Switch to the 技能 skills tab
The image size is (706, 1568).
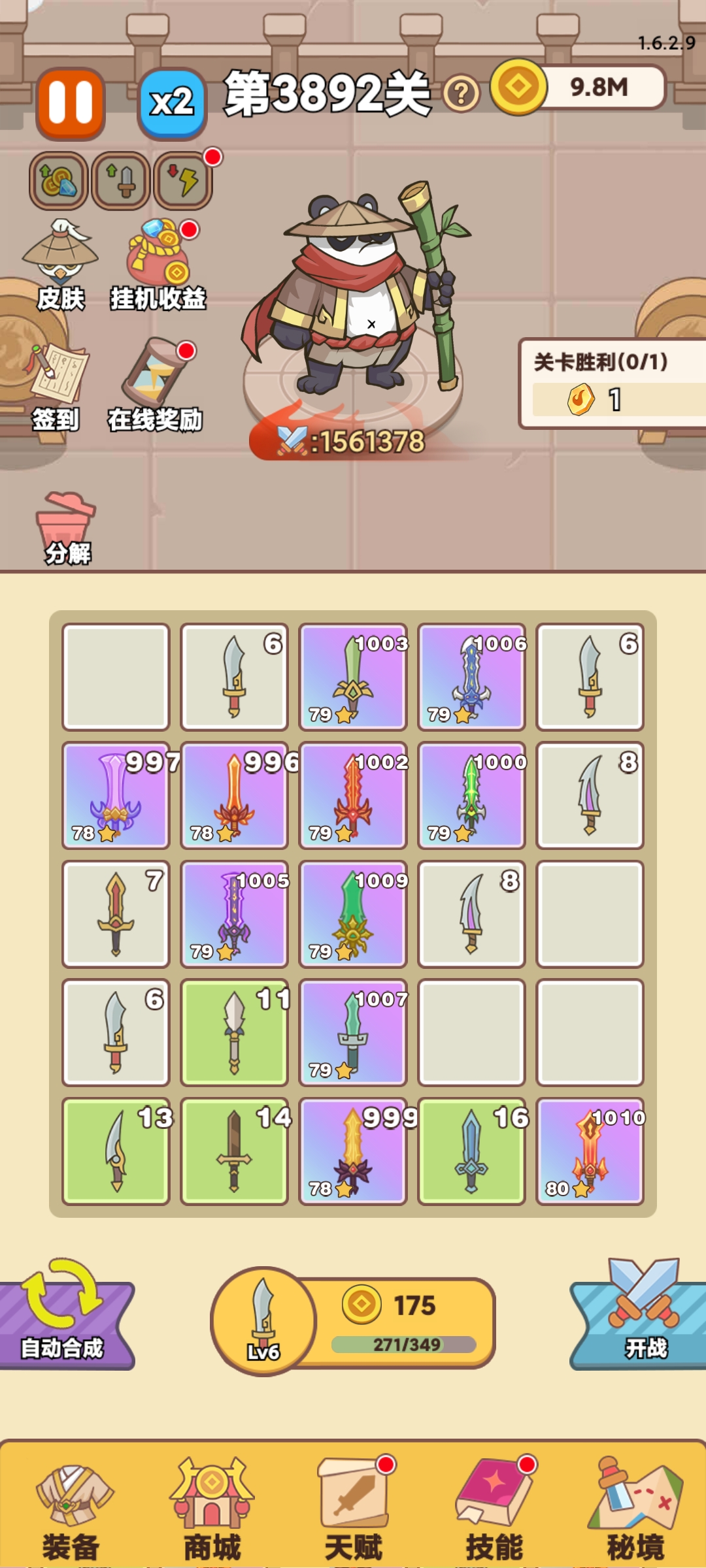pyautogui.click(x=494, y=1509)
